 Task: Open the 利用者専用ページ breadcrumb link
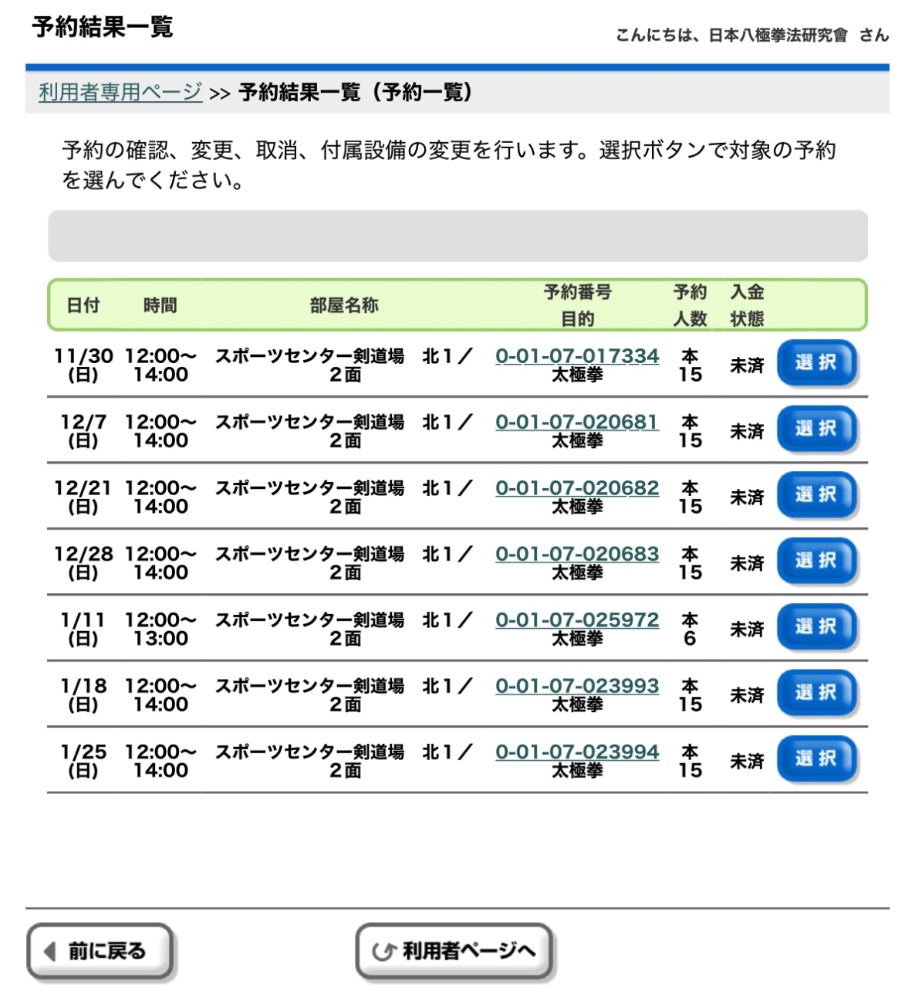point(120,93)
